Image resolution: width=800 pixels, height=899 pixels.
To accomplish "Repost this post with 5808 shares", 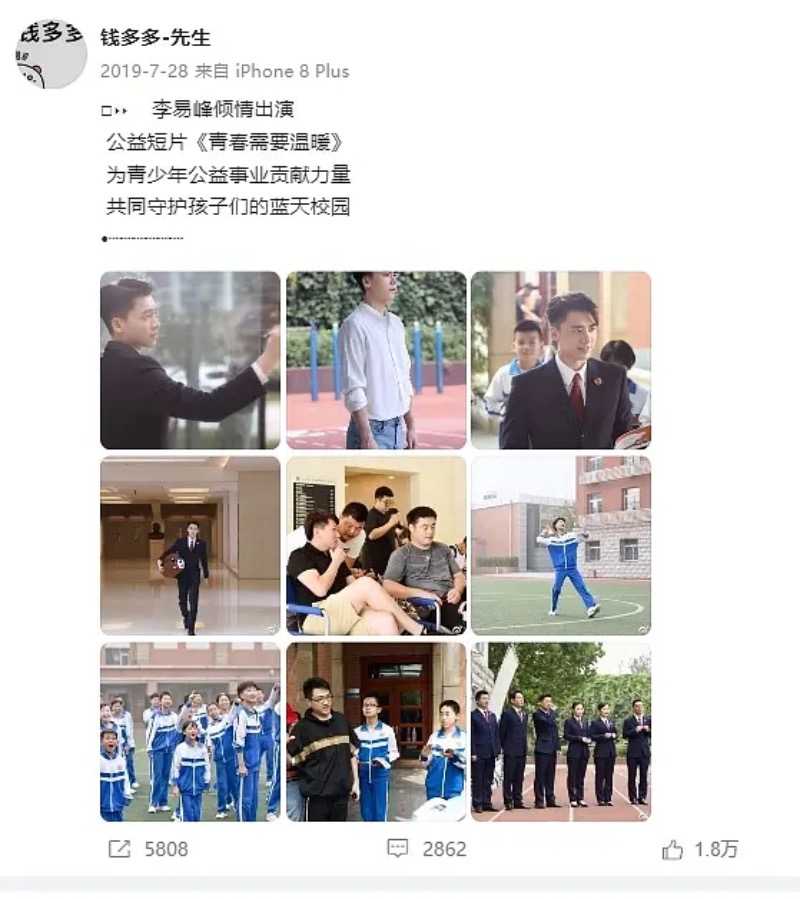I will coord(148,849).
